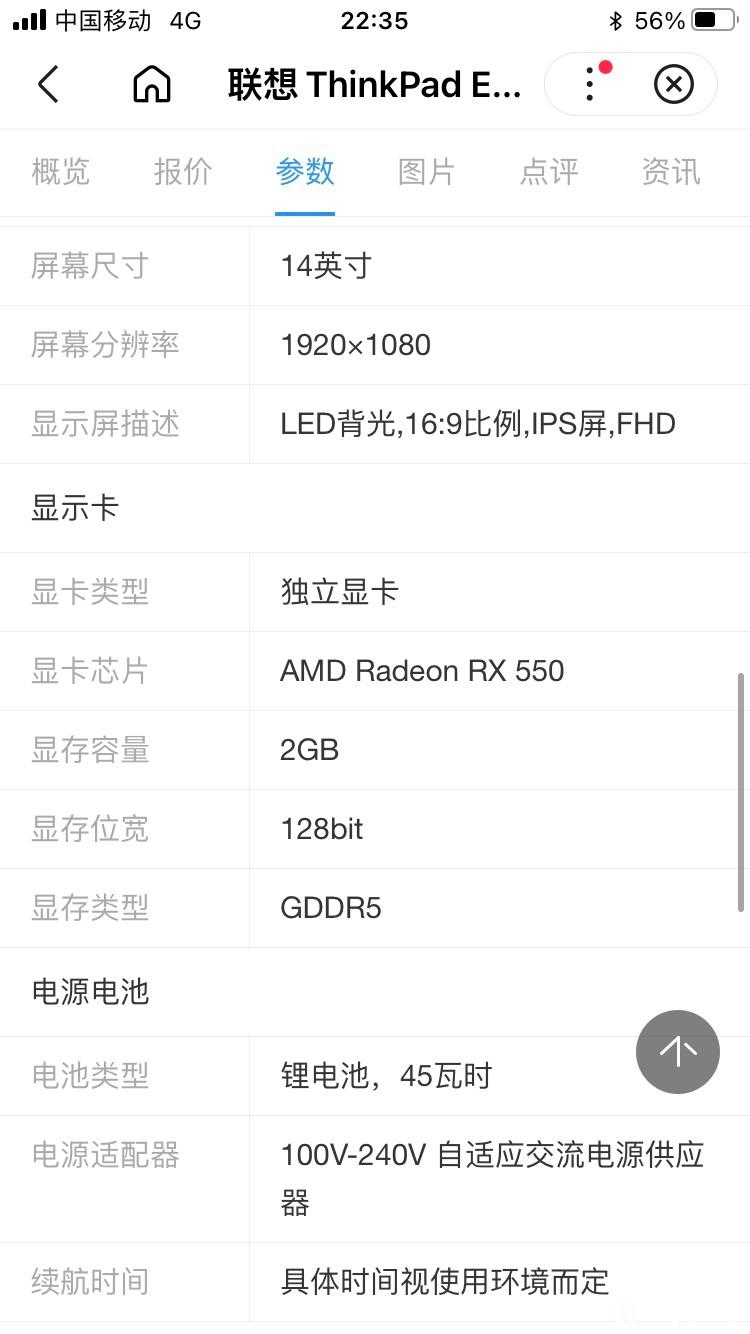Viewport: 750px width, 1334px height.
Task: Select the 参数 tab
Action: pos(305,172)
